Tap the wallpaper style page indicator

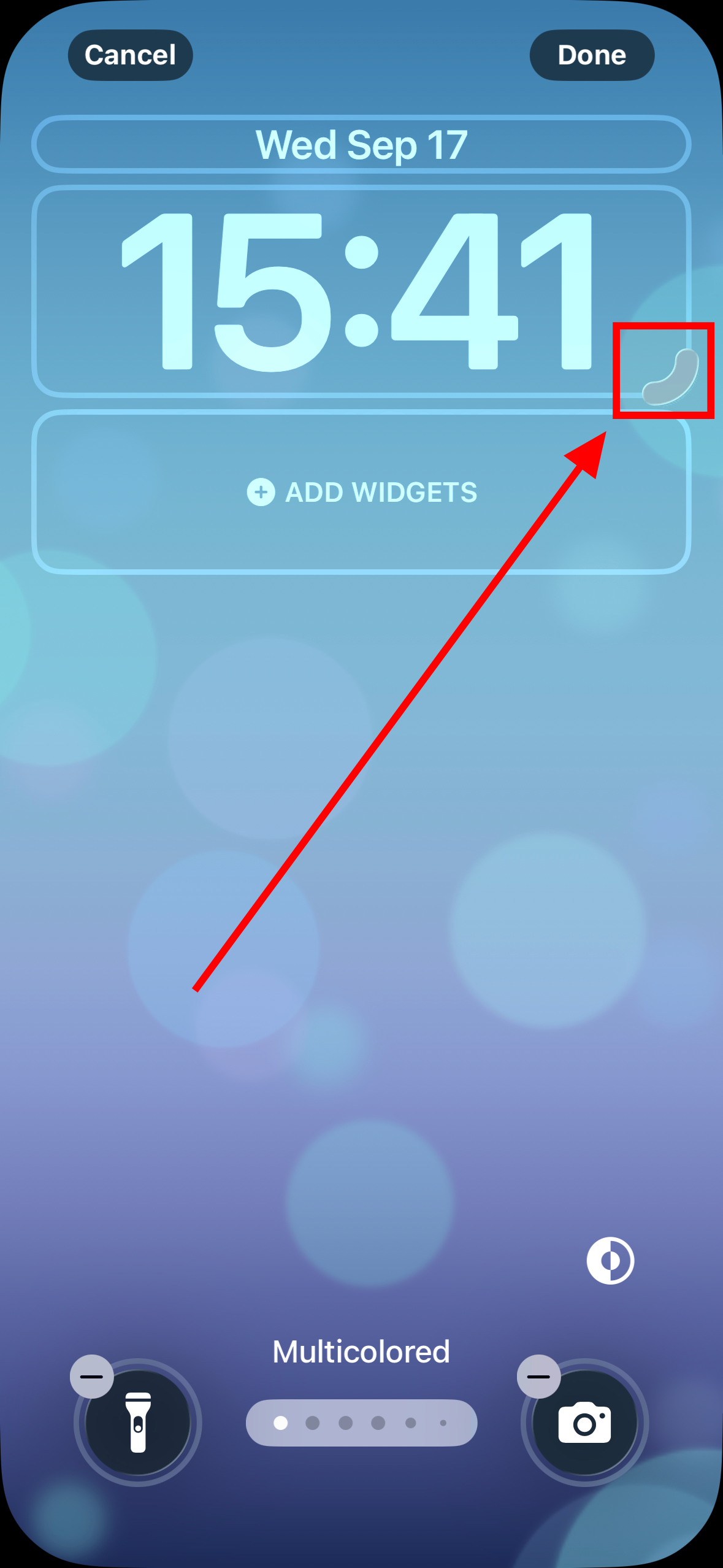(x=361, y=1423)
